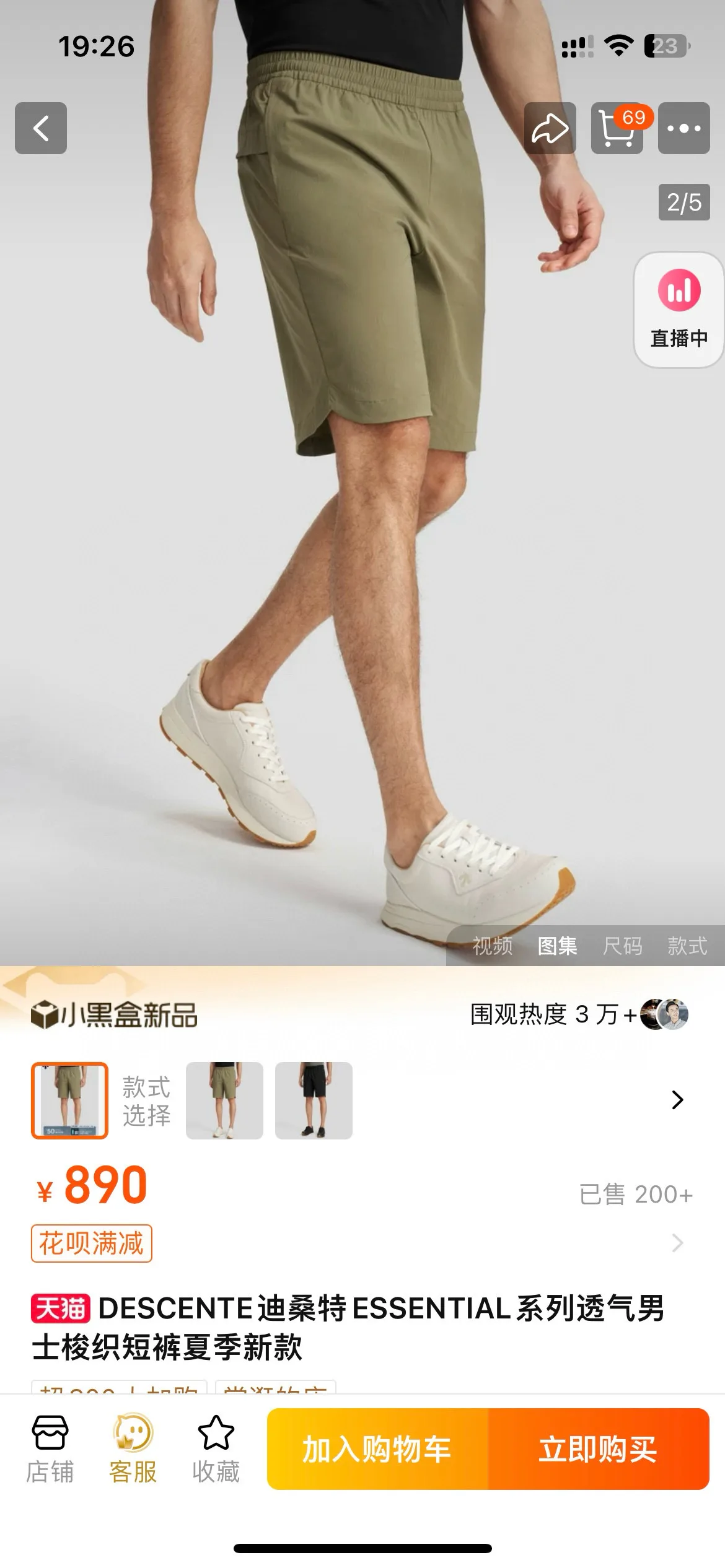Jump to the 款式 style tab

687,946
